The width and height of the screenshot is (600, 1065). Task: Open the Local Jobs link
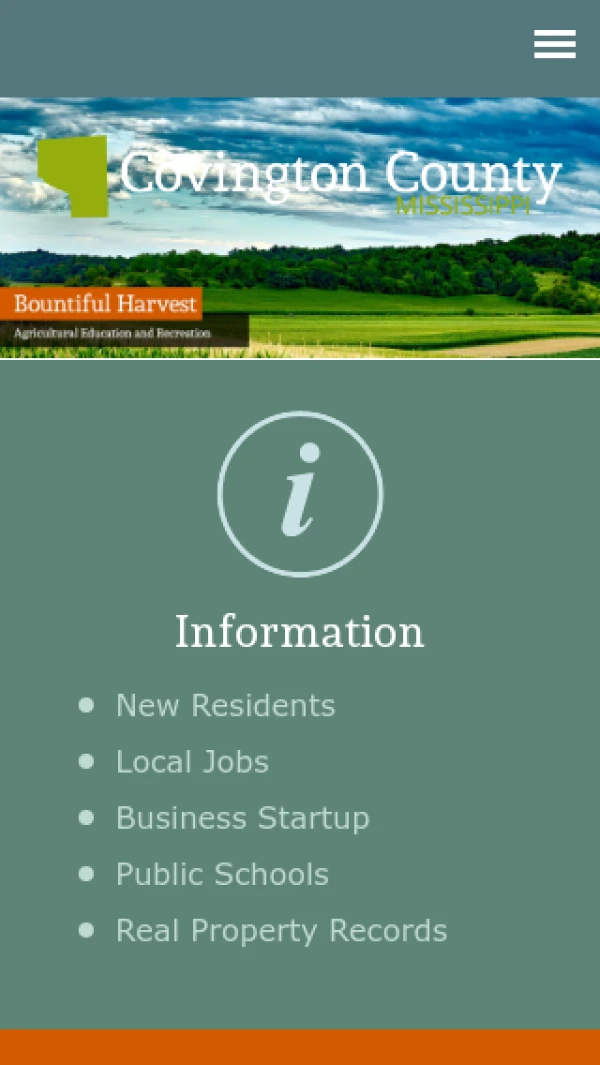tap(192, 762)
